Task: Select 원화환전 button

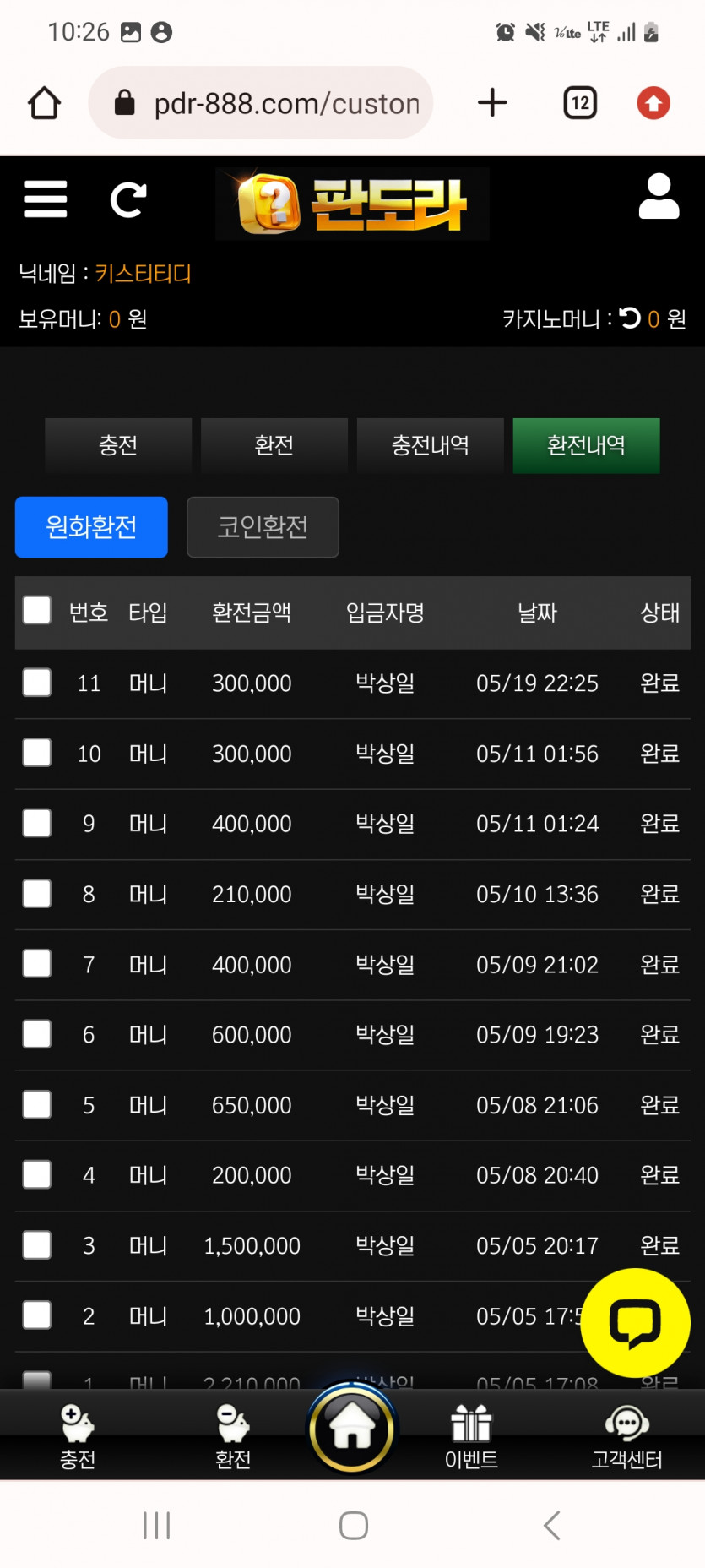Action: (91, 527)
